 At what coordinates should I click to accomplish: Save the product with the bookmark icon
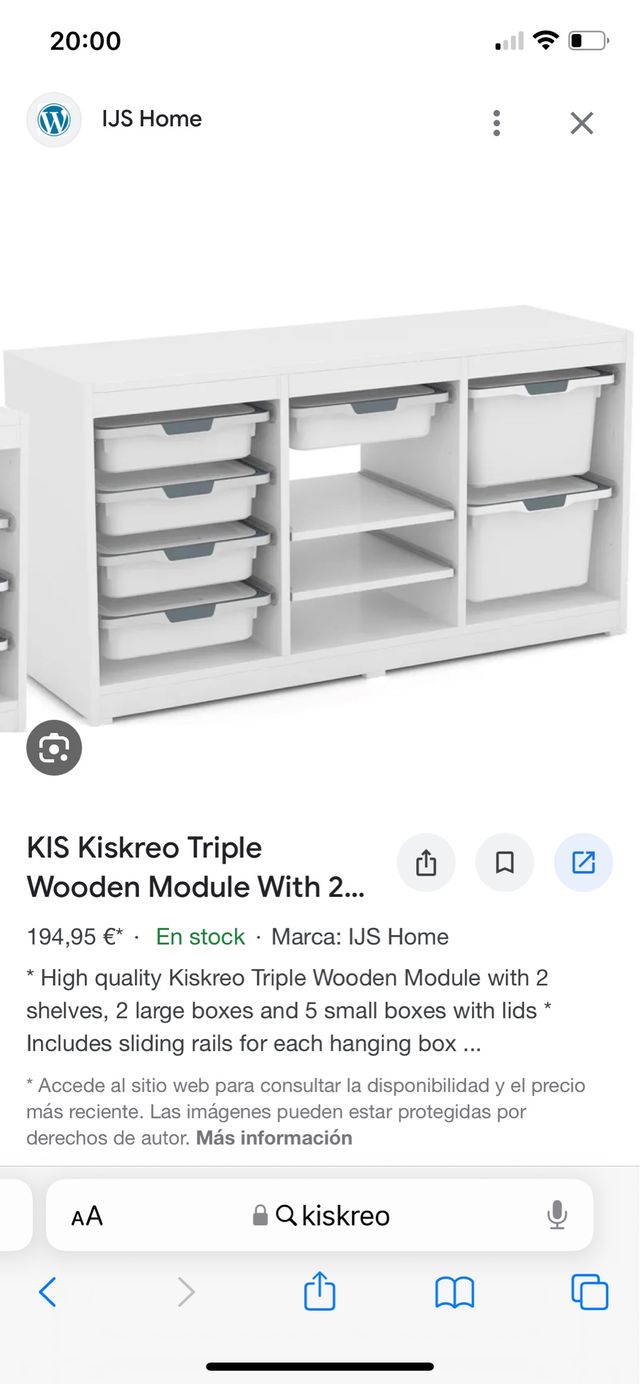(505, 862)
